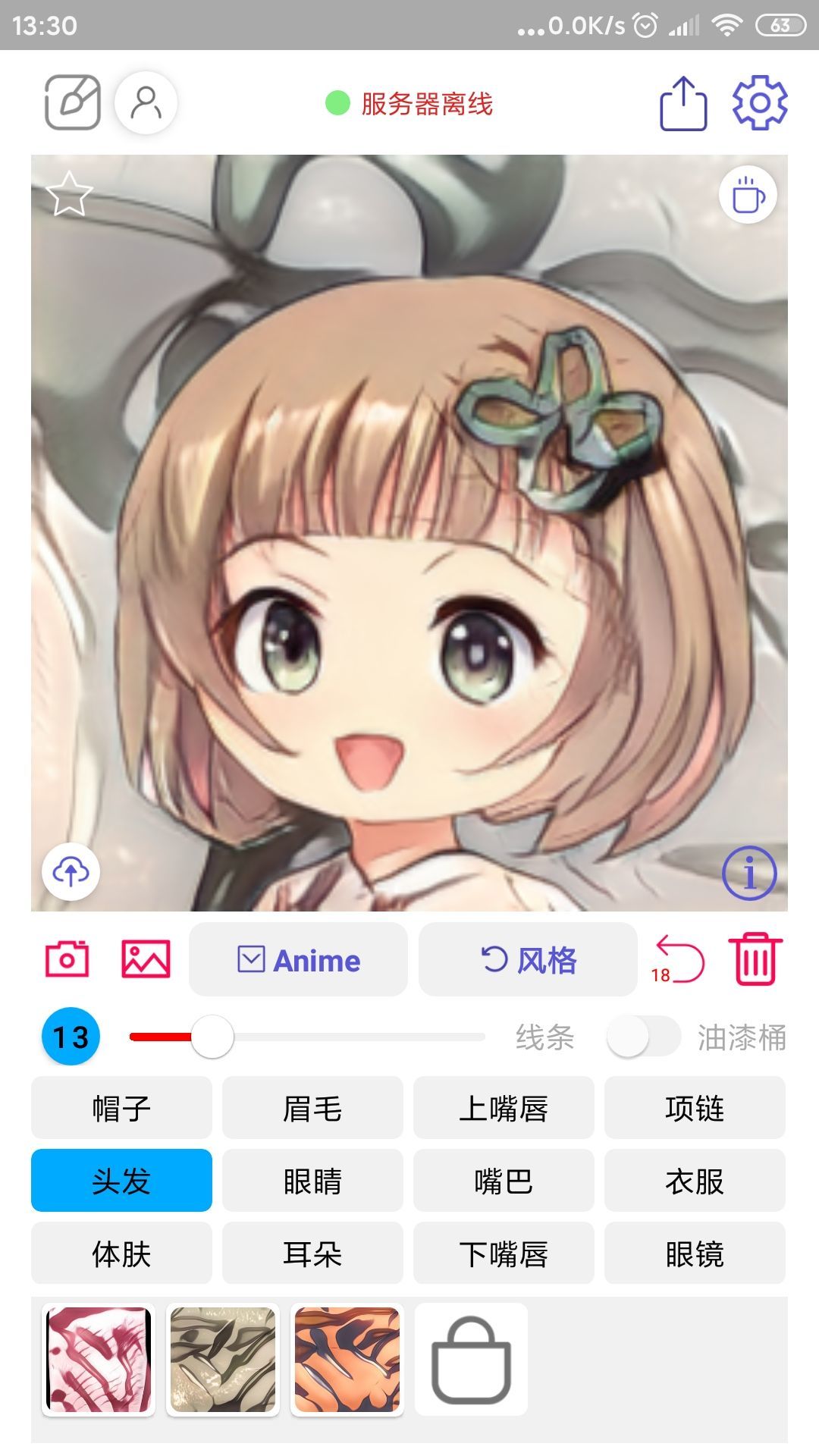The image size is (819, 1456).
Task: Favorite the image with the star
Action: pos(68,196)
